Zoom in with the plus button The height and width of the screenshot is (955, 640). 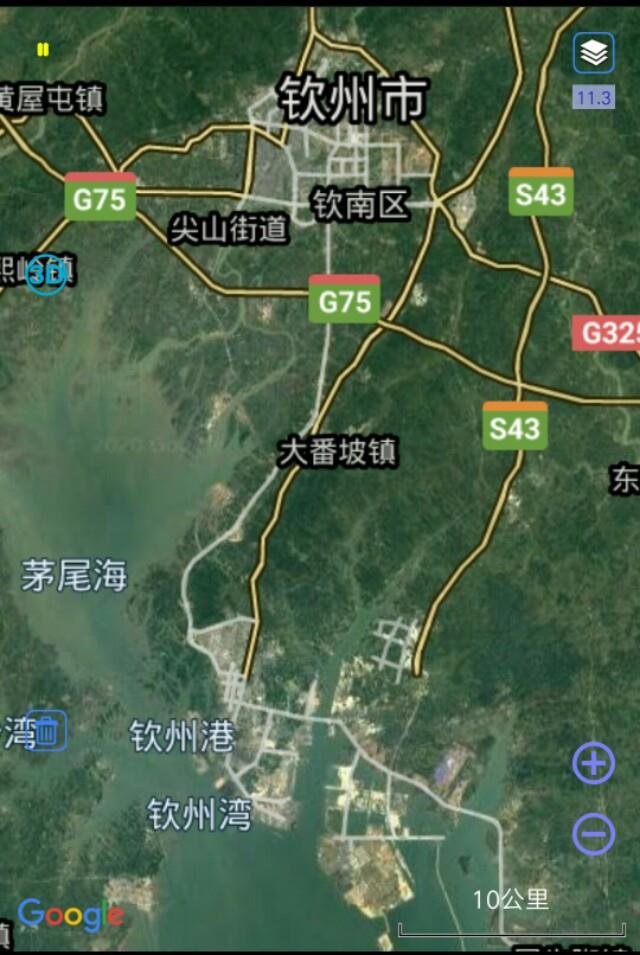tap(593, 764)
